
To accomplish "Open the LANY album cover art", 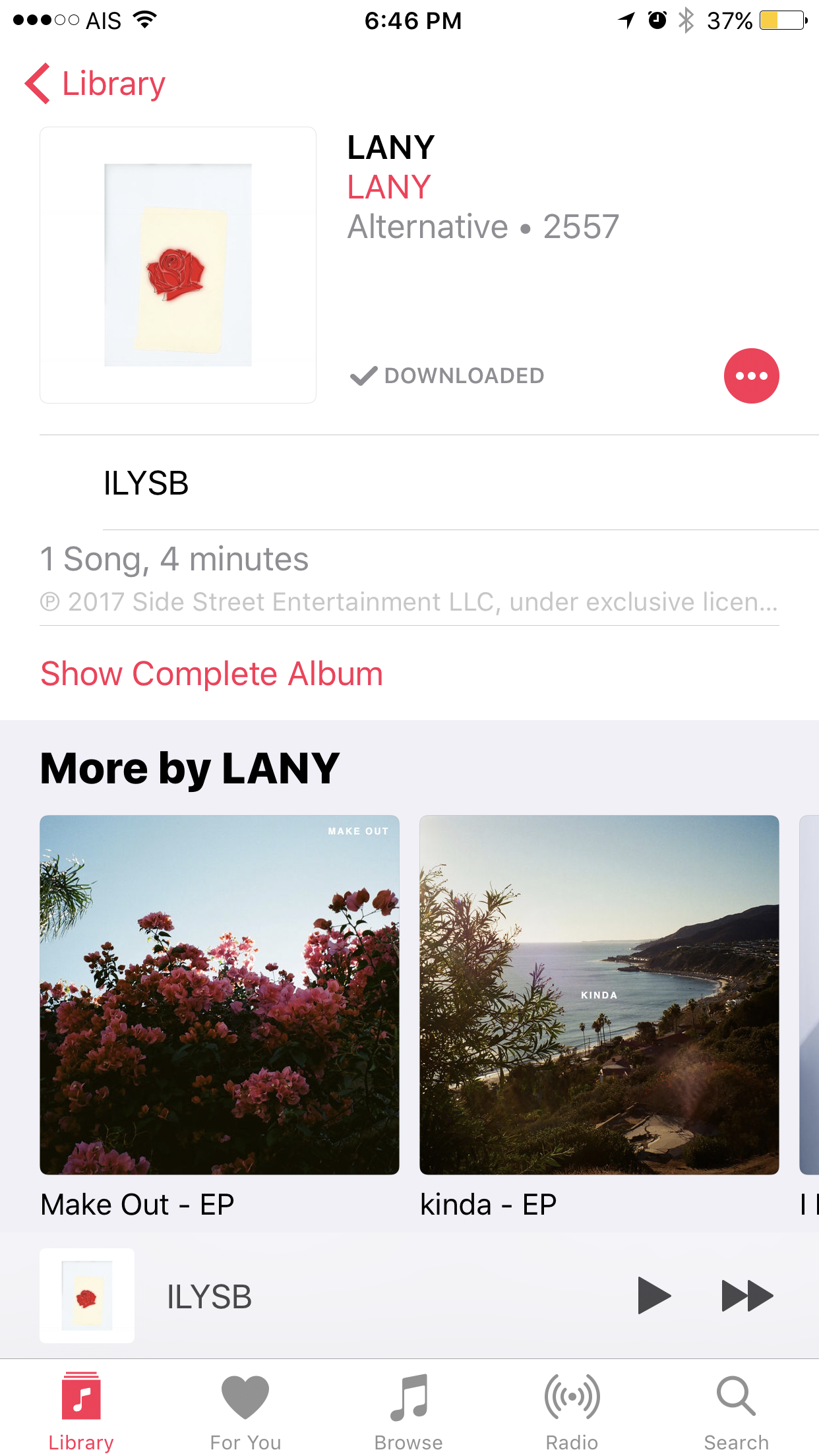I will coord(178,265).
